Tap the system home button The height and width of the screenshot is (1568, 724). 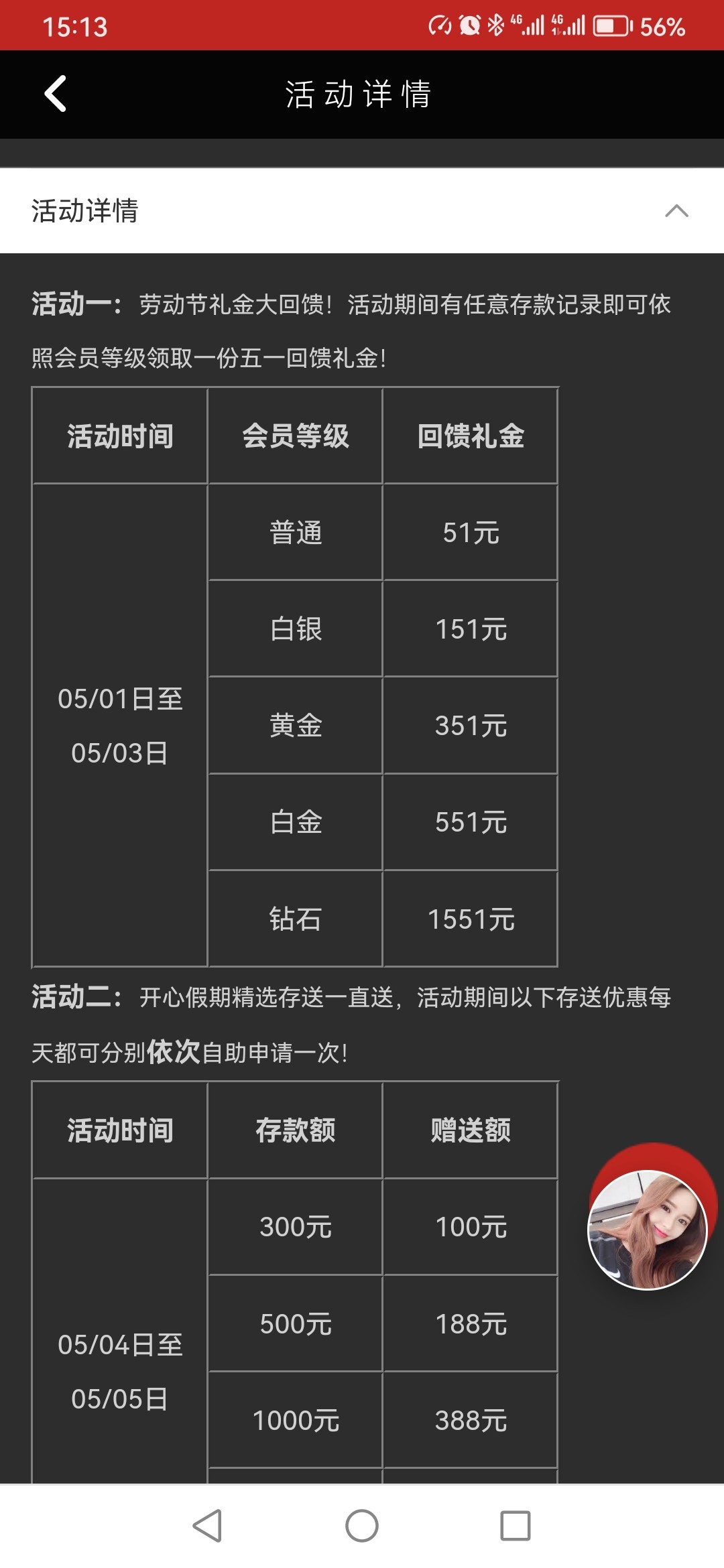click(362, 1526)
